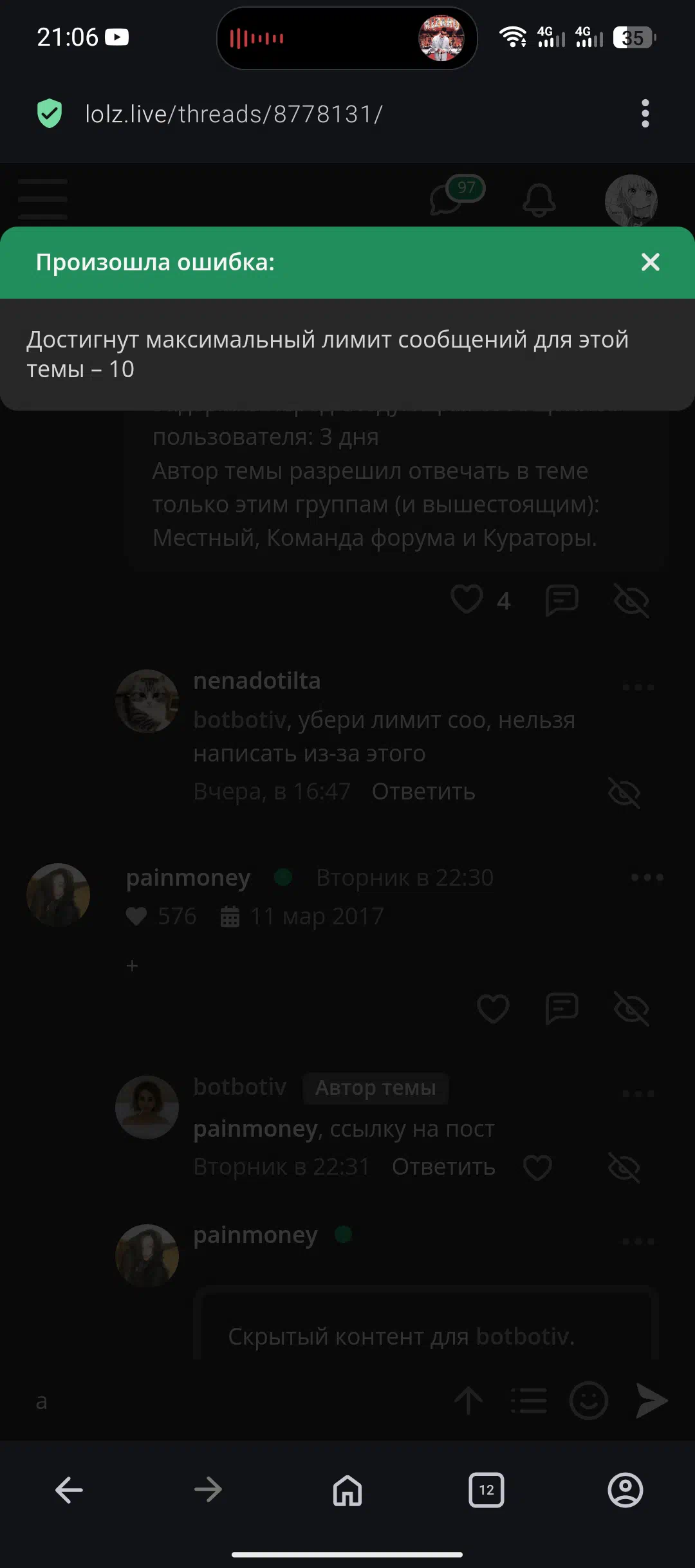
Task: Like botbotiv's comment
Action: pyautogui.click(x=537, y=1167)
